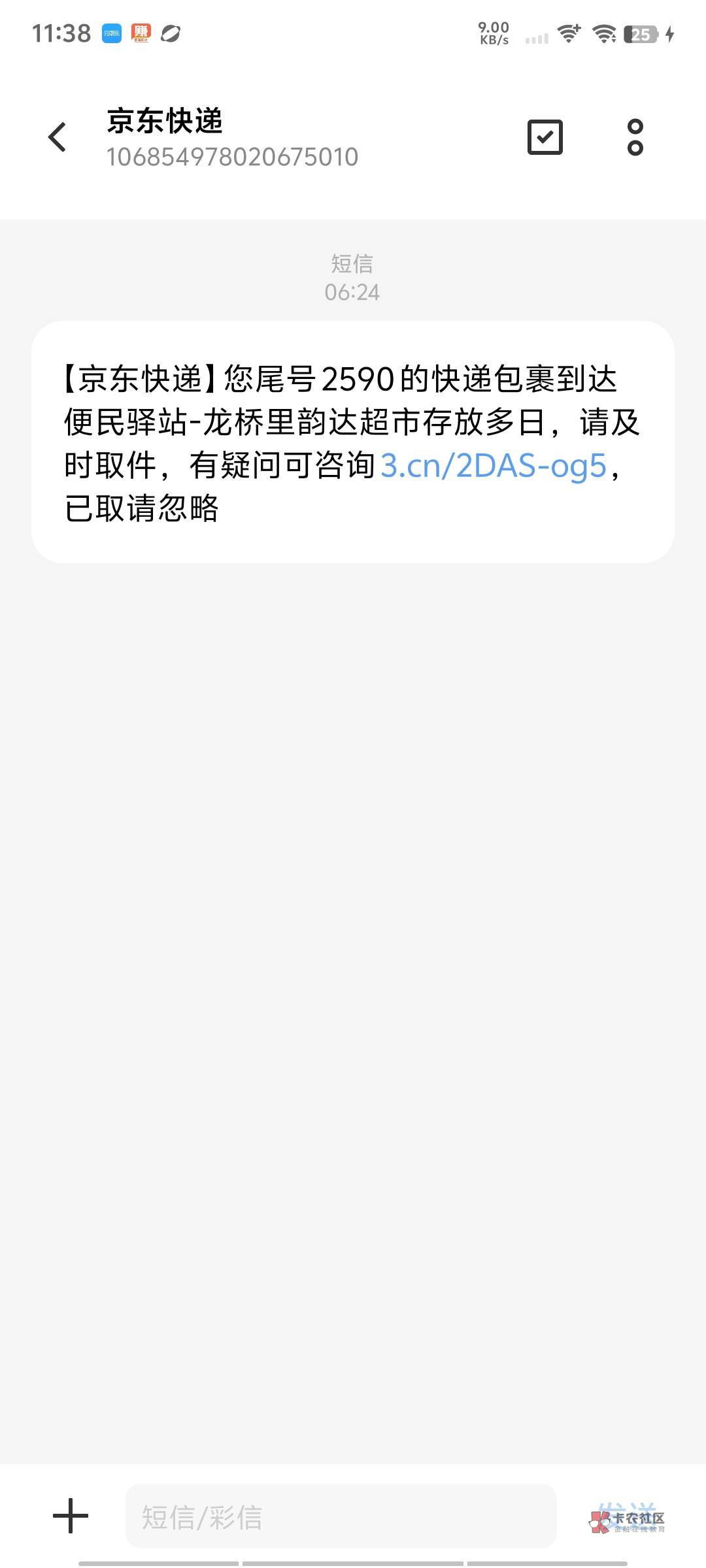Tap the plus attachment button

pyautogui.click(x=71, y=1516)
